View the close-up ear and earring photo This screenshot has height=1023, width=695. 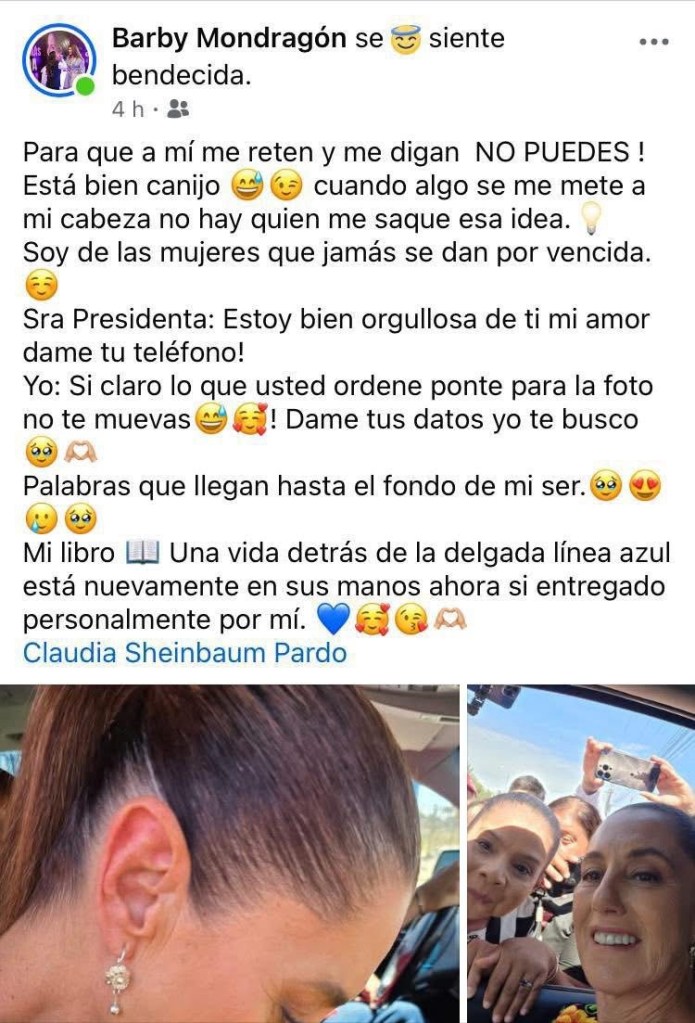[230, 853]
